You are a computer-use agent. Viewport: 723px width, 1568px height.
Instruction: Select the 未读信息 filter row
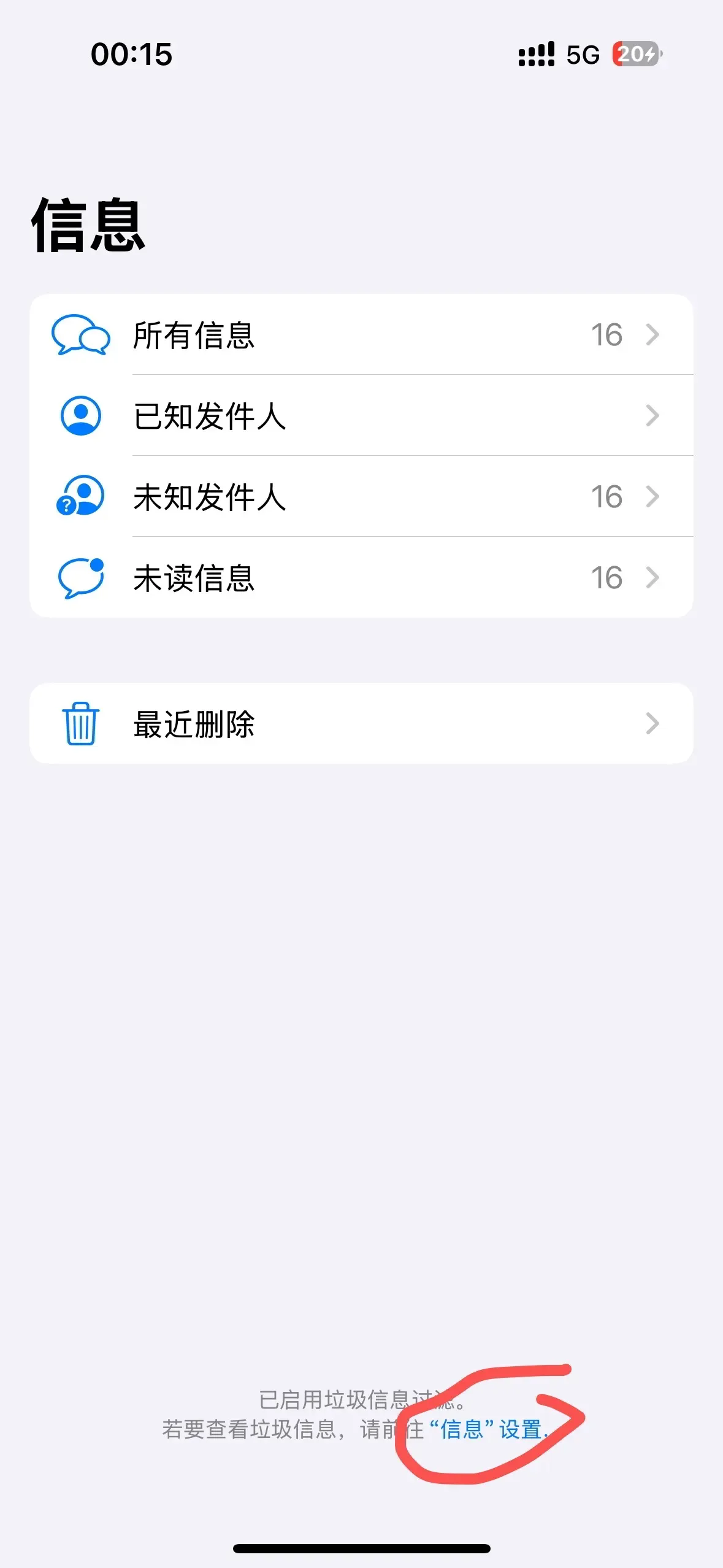pyautogui.click(x=245, y=577)
